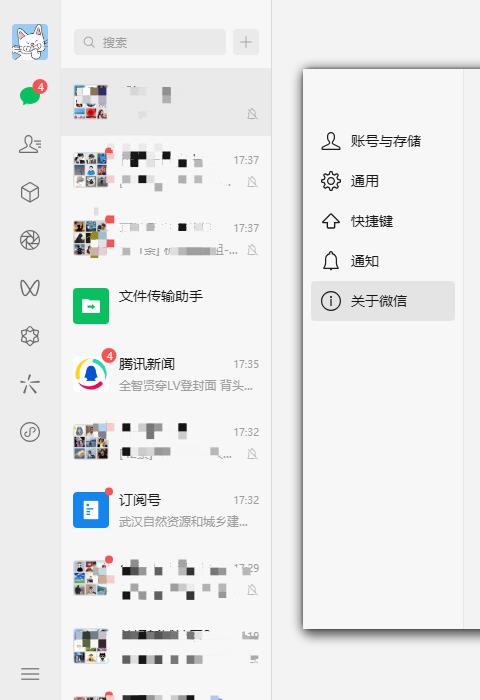Select 账号与存储 settings

coord(383,141)
